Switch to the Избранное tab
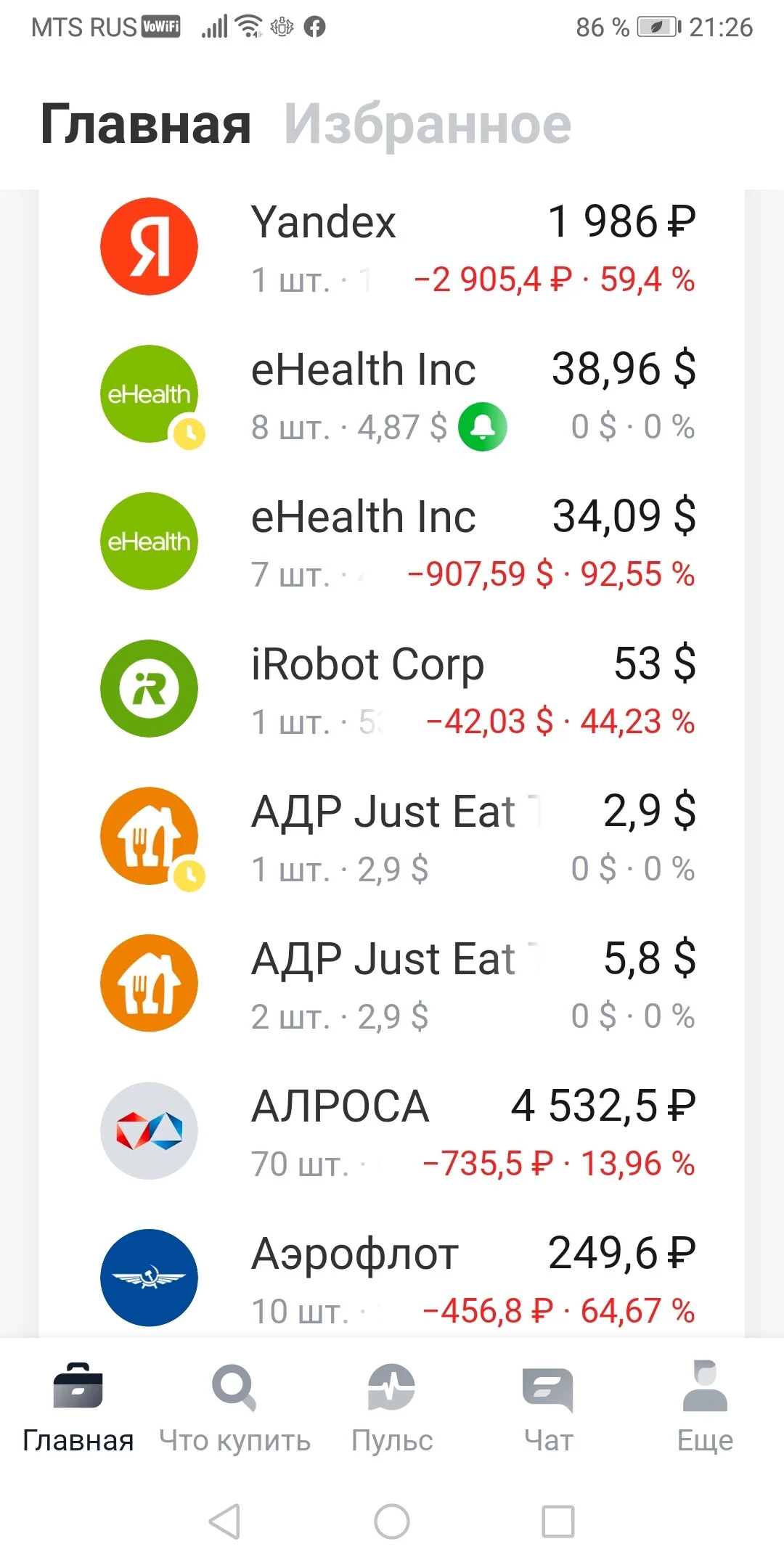The image size is (784, 1568). click(428, 125)
